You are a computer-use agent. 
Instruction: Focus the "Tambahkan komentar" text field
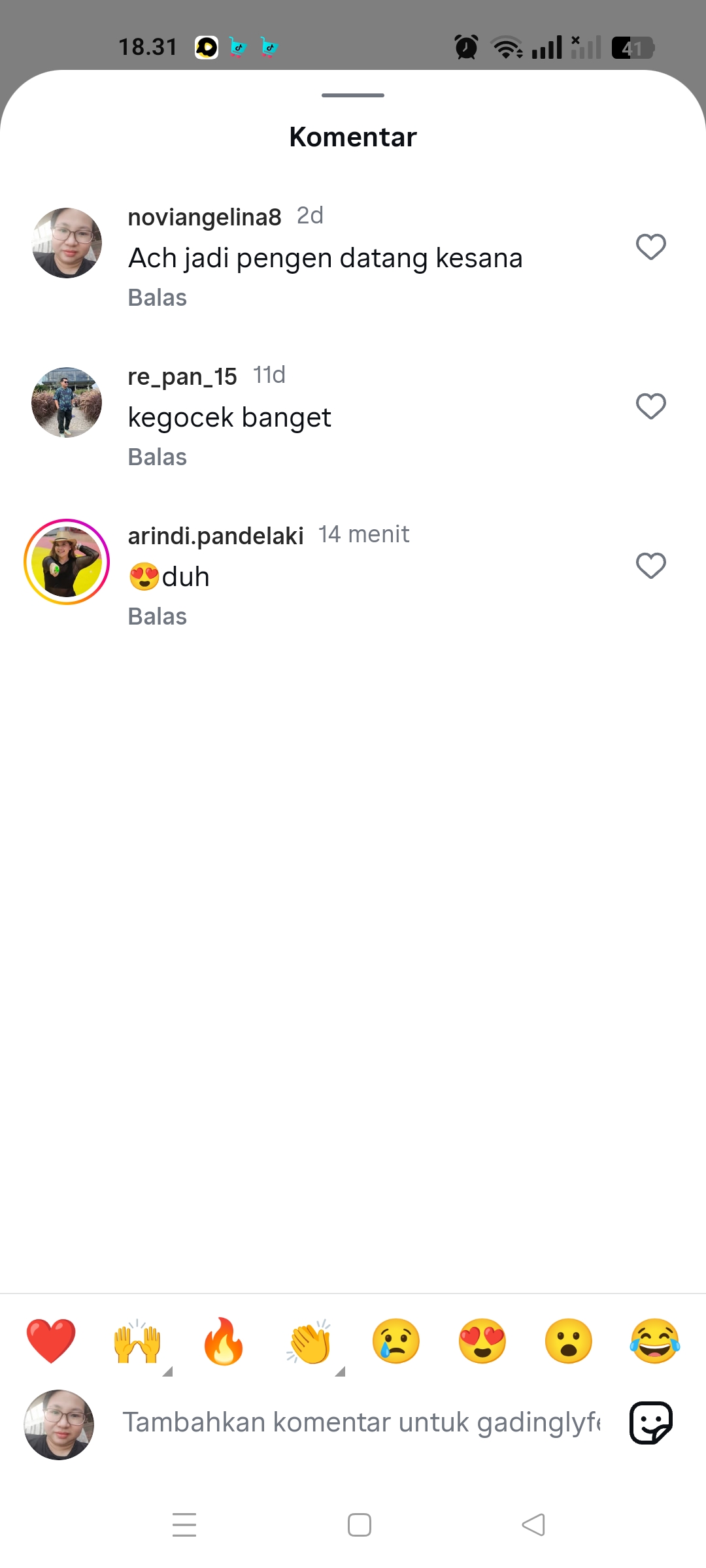click(x=361, y=1423)
